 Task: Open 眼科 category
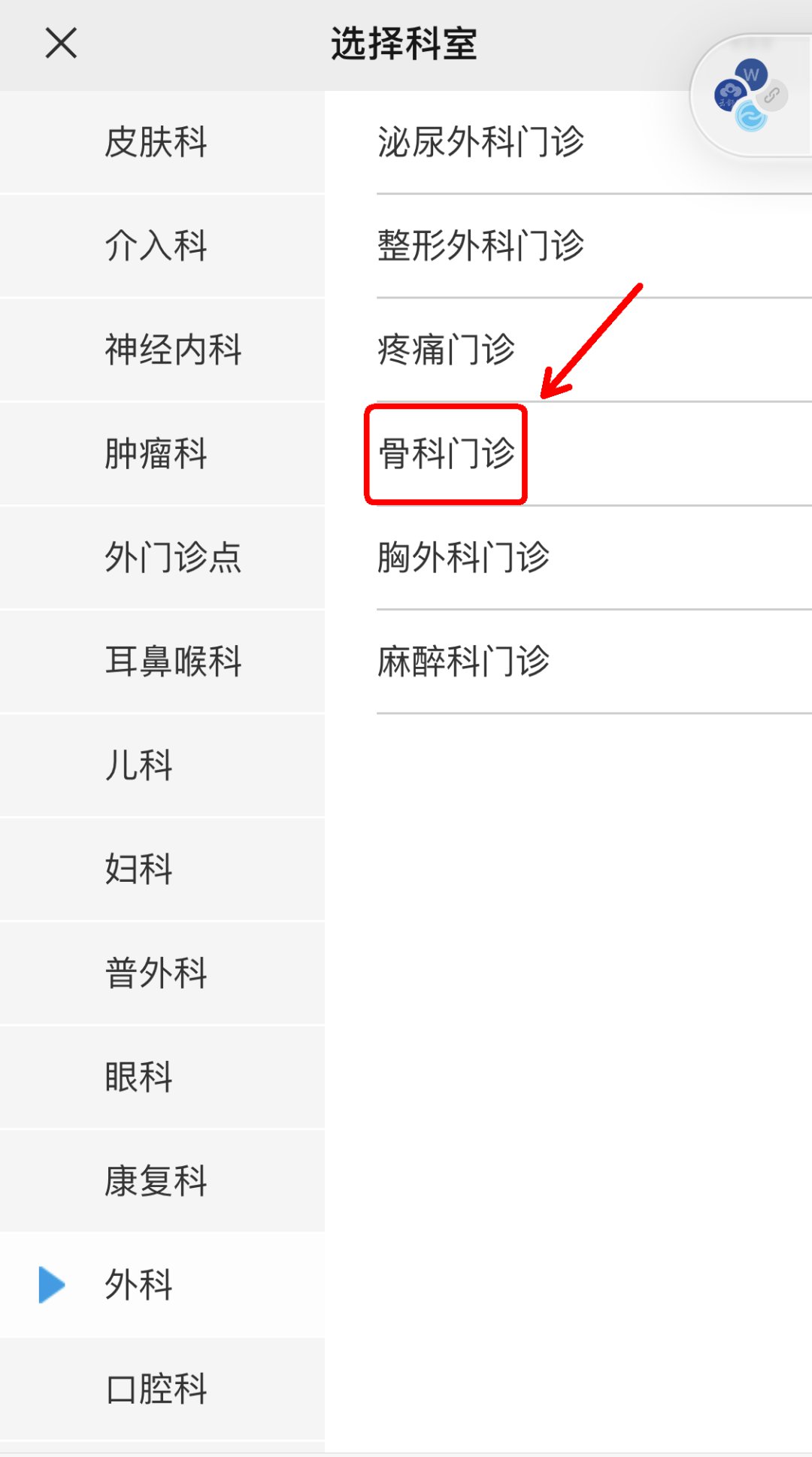pyautogui.click(x=139, y=1076)
